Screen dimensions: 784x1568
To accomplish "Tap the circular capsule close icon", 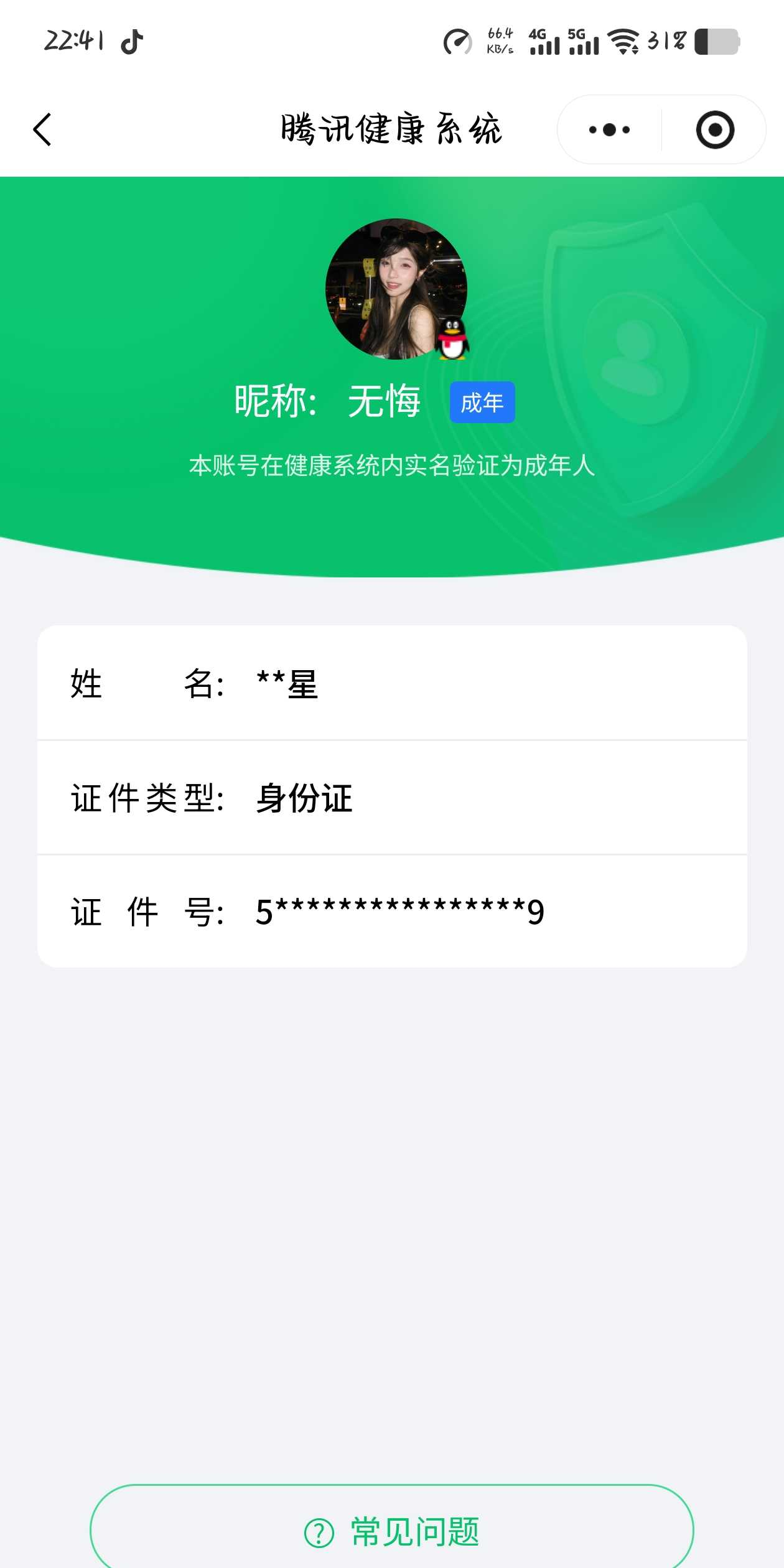I will 714,129.
